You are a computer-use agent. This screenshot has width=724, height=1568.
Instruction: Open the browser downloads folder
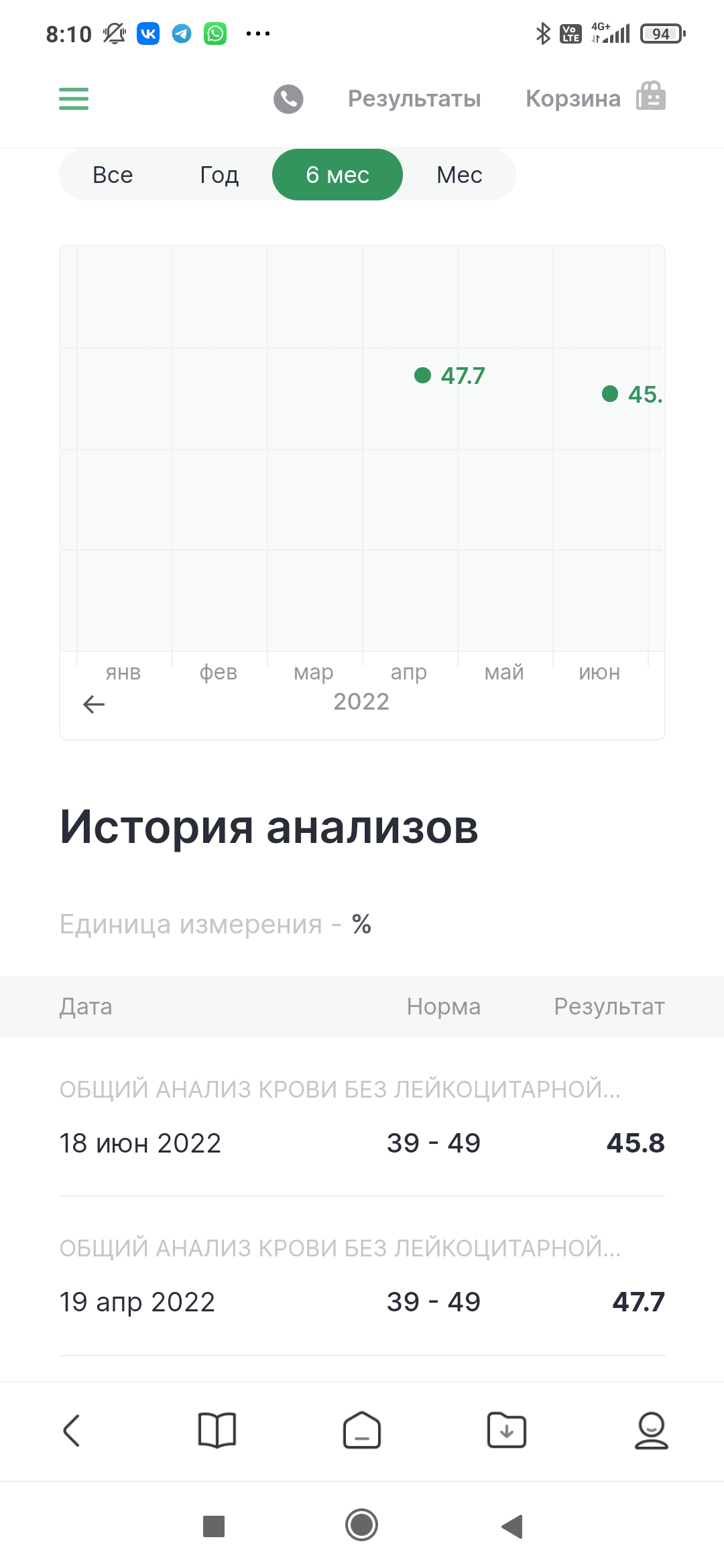click(x=507, y=1431)
